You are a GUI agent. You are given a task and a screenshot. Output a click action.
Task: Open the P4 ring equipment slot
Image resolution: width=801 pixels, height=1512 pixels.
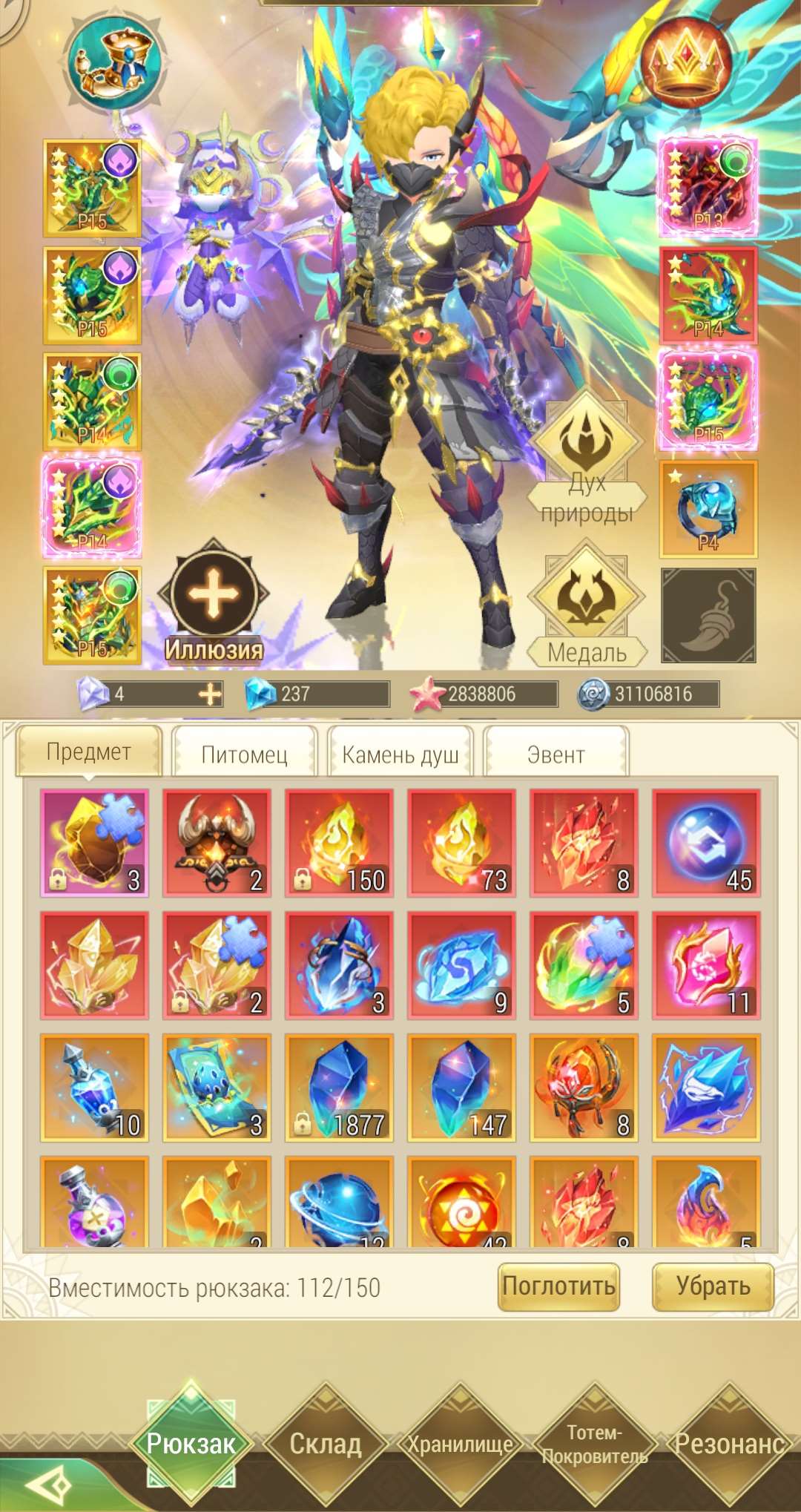click(x=708, y=509)
